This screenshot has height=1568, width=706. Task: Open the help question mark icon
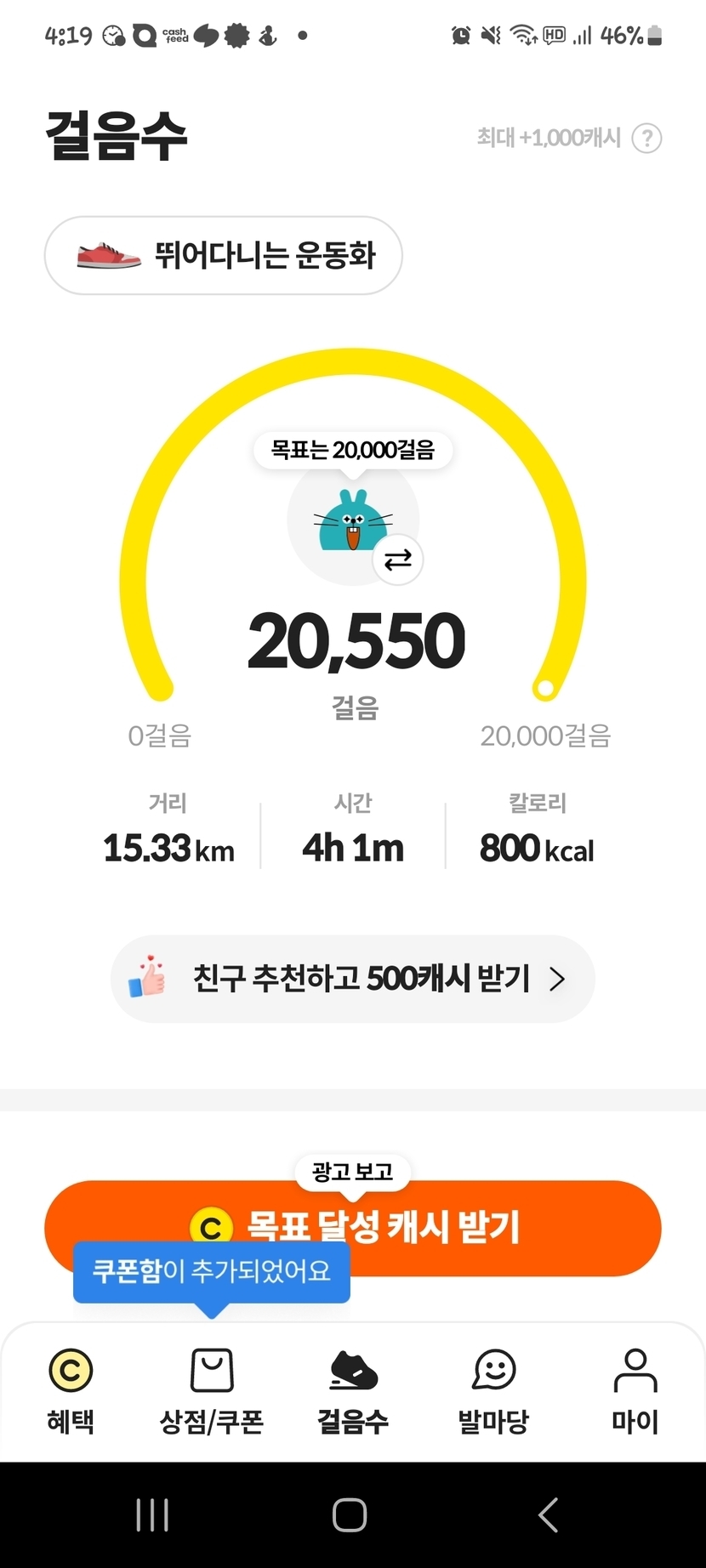(647, 138)
